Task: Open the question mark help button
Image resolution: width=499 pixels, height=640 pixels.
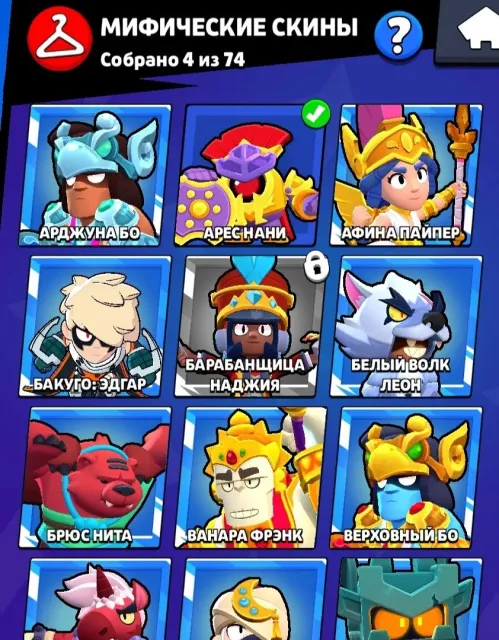Action: pyautogui.click(x=398, y=36)
